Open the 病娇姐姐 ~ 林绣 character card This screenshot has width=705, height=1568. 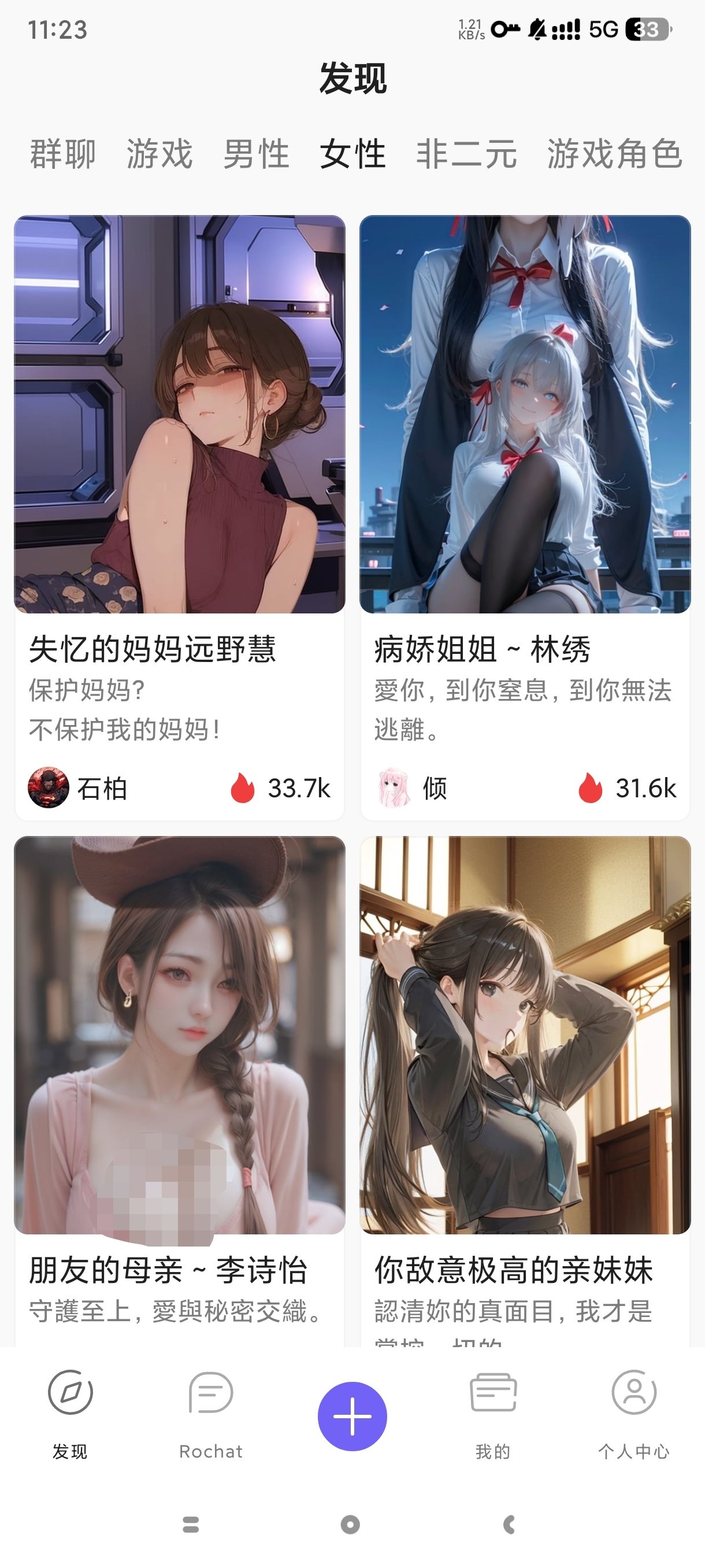click(x=525, y=426)
